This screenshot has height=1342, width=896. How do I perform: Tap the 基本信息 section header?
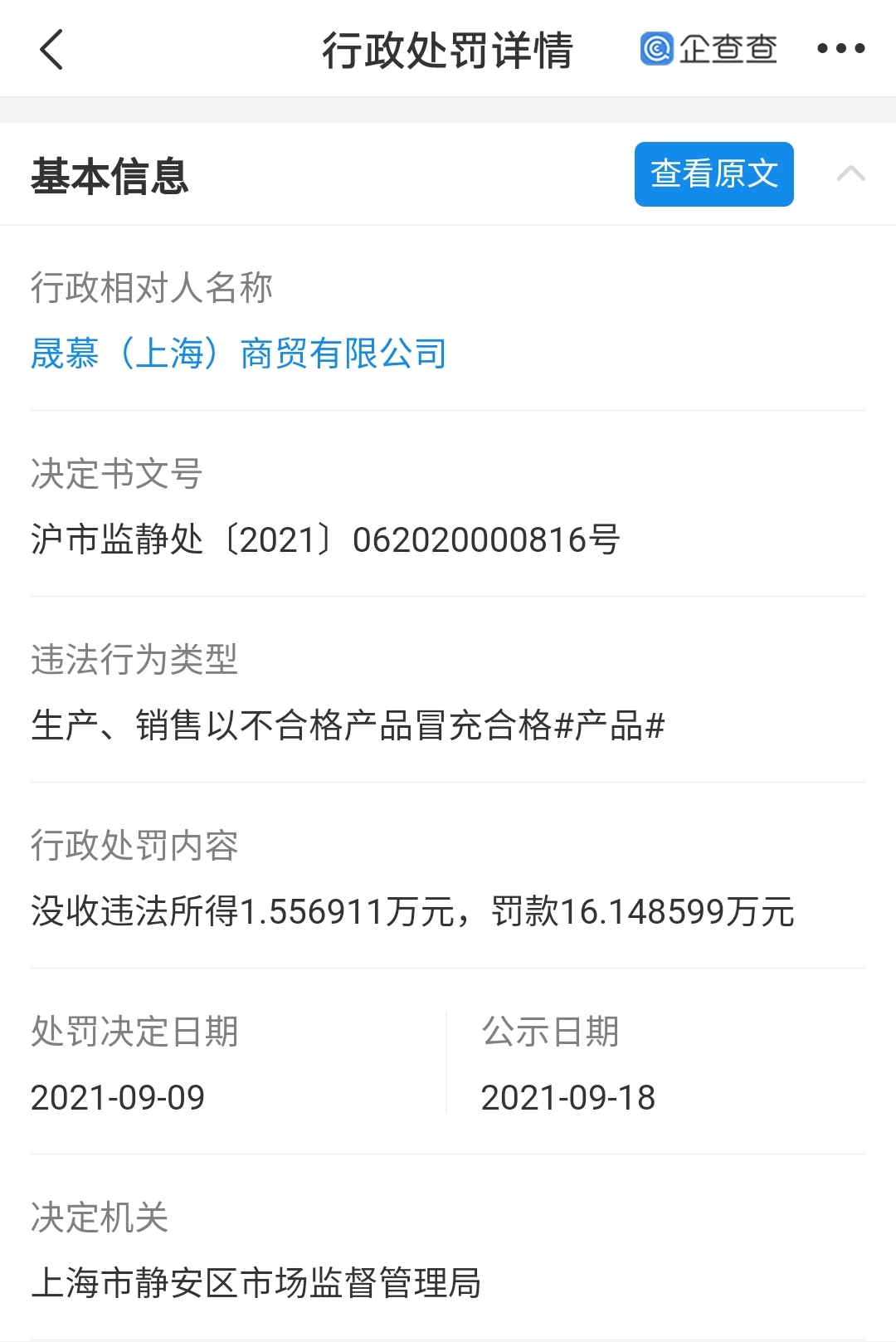click(106, 173)
